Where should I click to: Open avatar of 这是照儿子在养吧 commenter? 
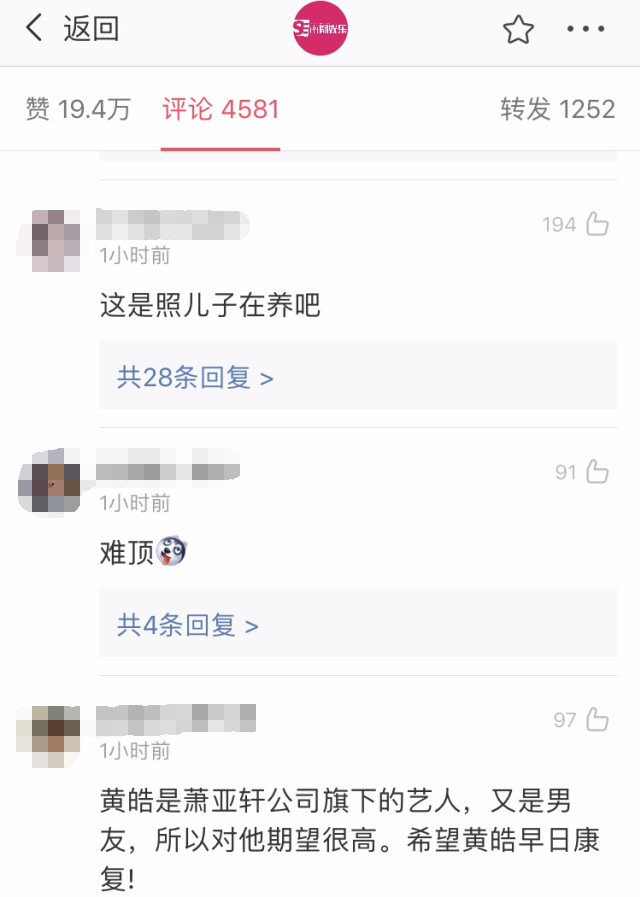pyautogui.click(x=49, y=240)
